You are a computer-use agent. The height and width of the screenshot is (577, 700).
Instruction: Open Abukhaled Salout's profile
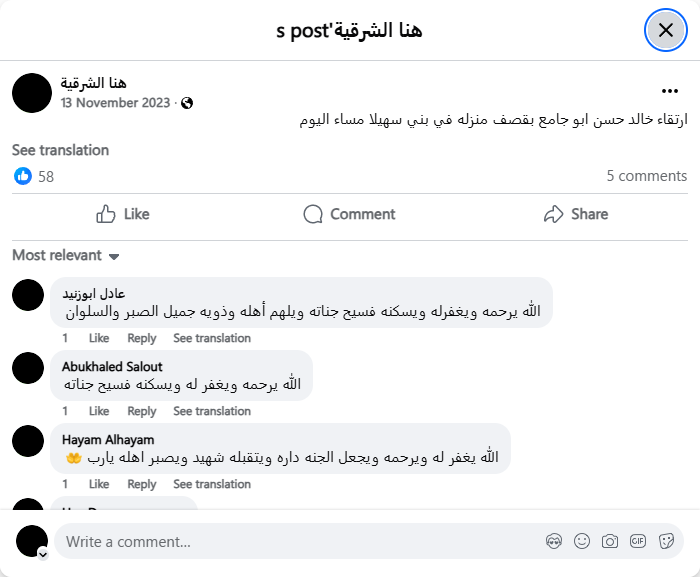pos(112,366)
